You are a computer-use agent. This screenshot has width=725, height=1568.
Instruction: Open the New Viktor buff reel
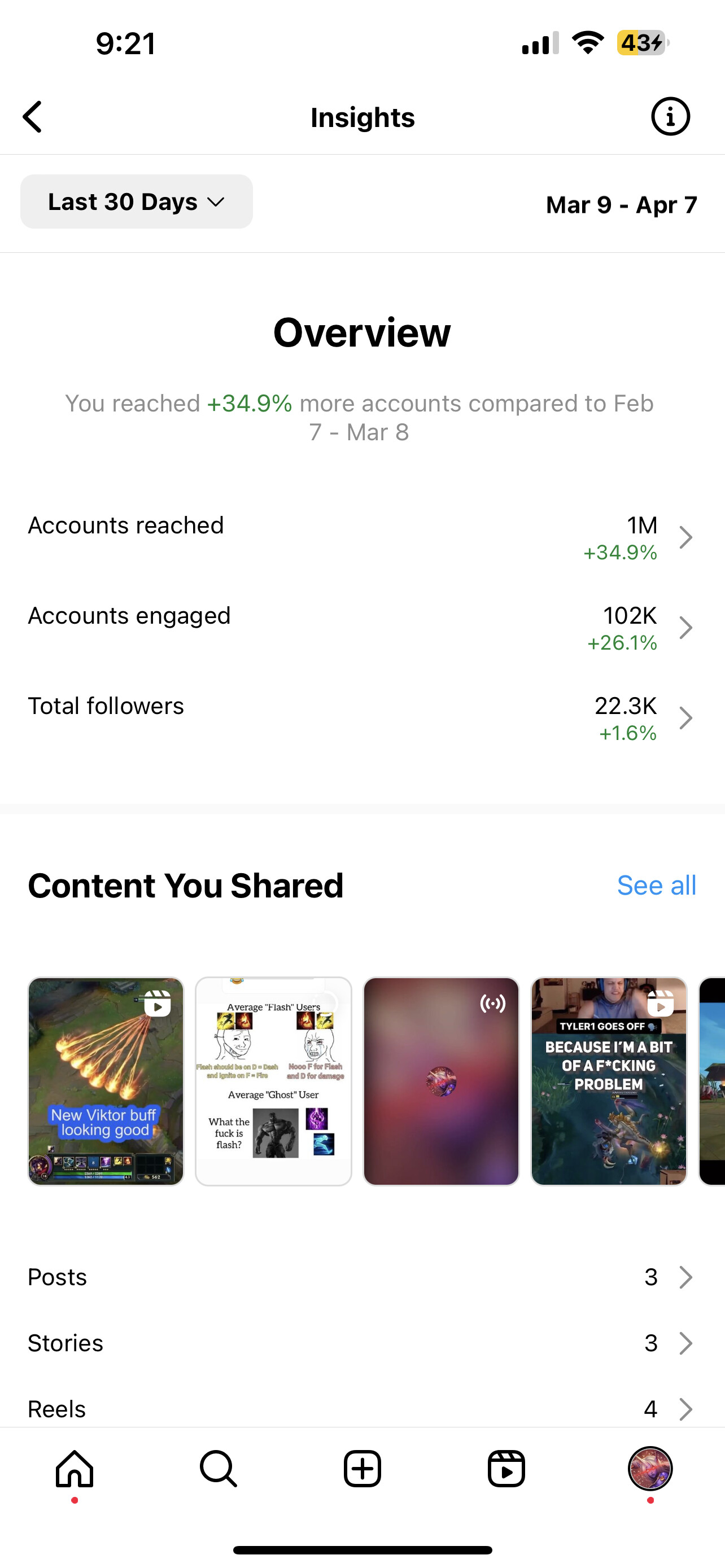(x=106, y=1081)
